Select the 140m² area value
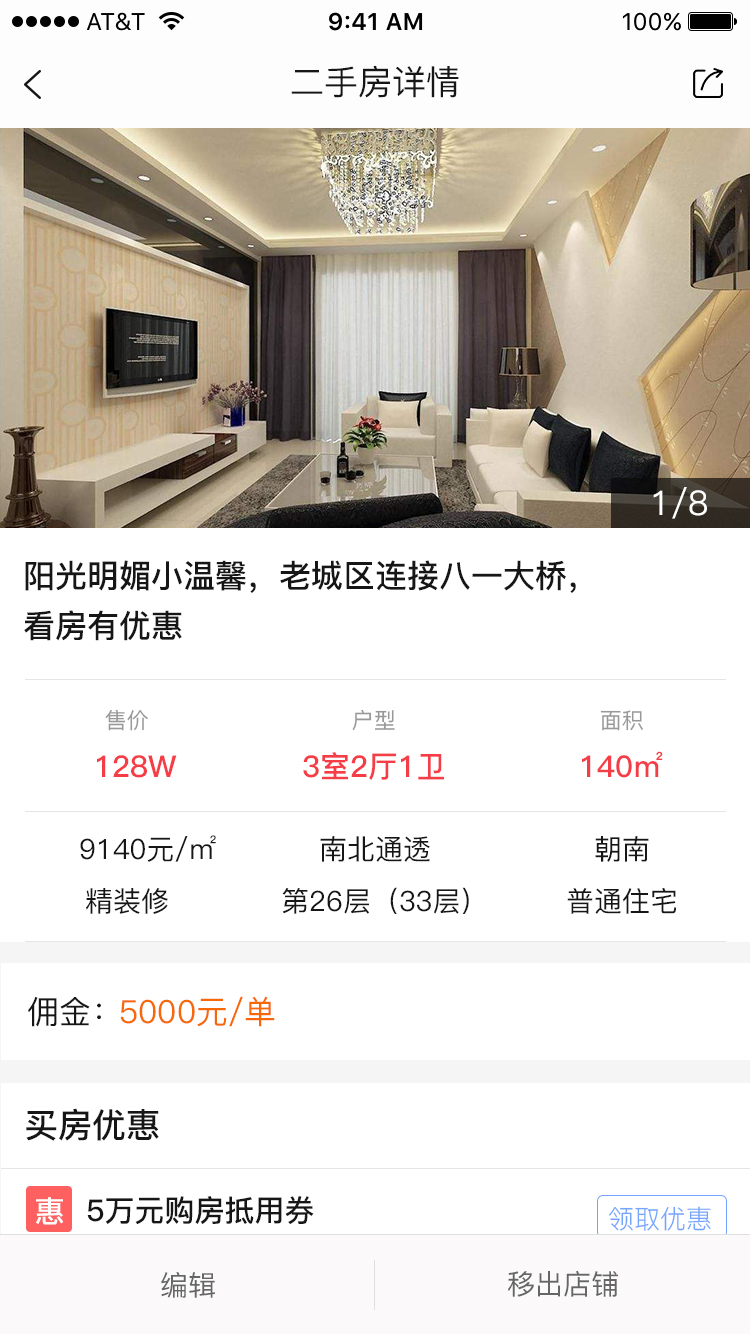The image size is (750, 1334). 620,765
